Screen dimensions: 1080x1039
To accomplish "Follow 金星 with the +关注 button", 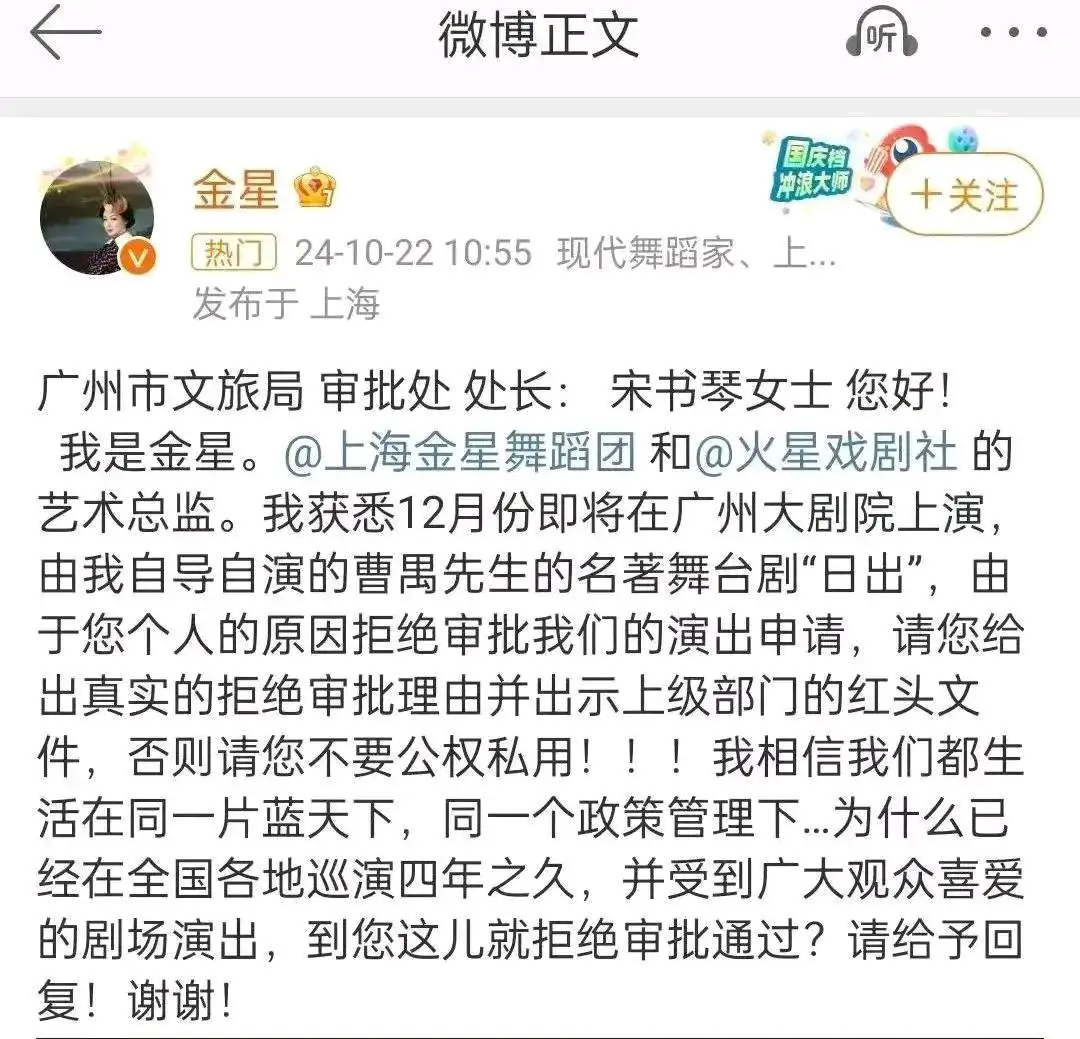I will pyautogui.click(x=964, y=195).
